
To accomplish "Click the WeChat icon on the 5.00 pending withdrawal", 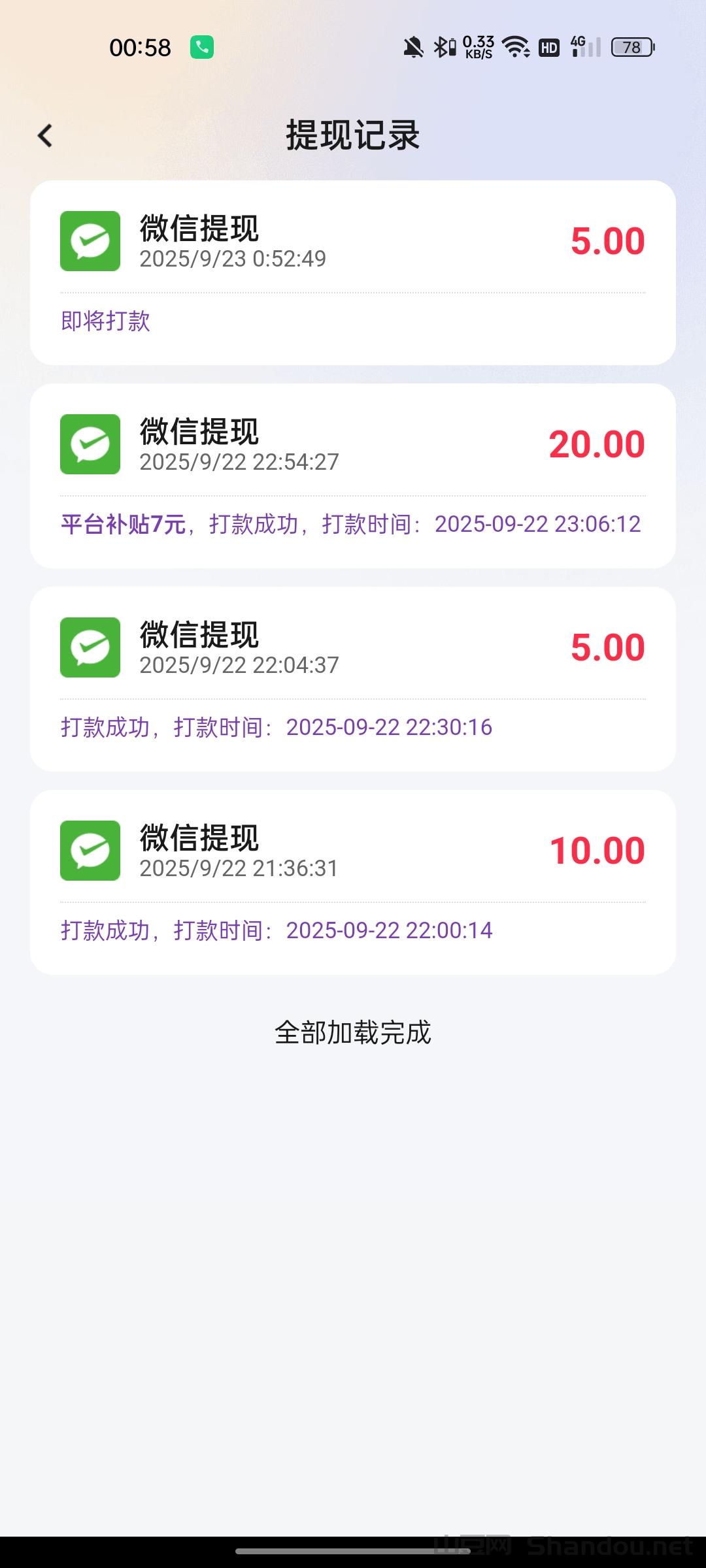I will (x=90, y=240).
